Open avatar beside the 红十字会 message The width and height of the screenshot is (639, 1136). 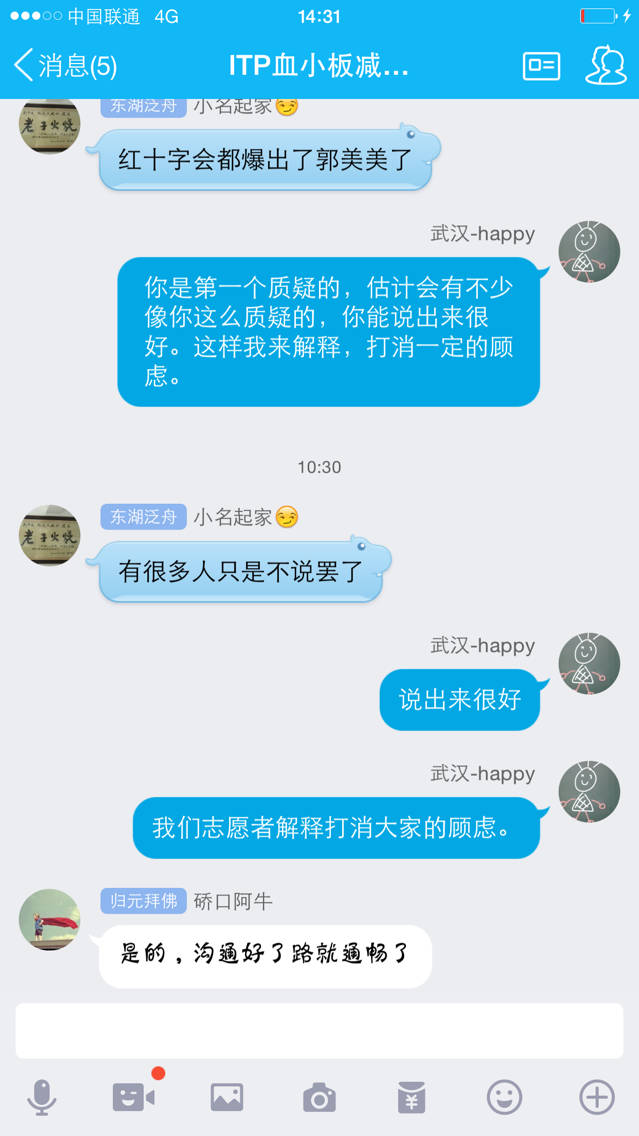[x=49, y=126]
